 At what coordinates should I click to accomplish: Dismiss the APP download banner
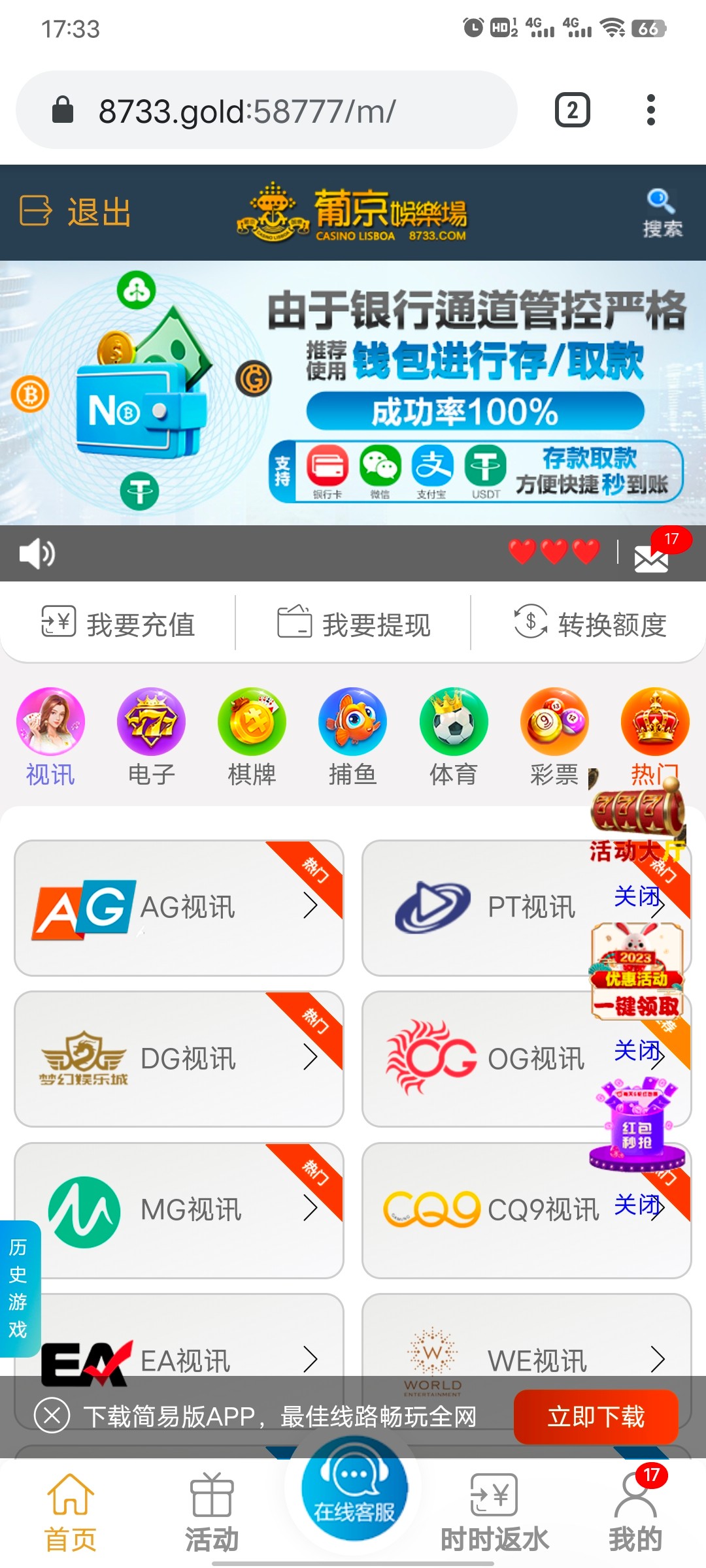[x=52, y=1416]
